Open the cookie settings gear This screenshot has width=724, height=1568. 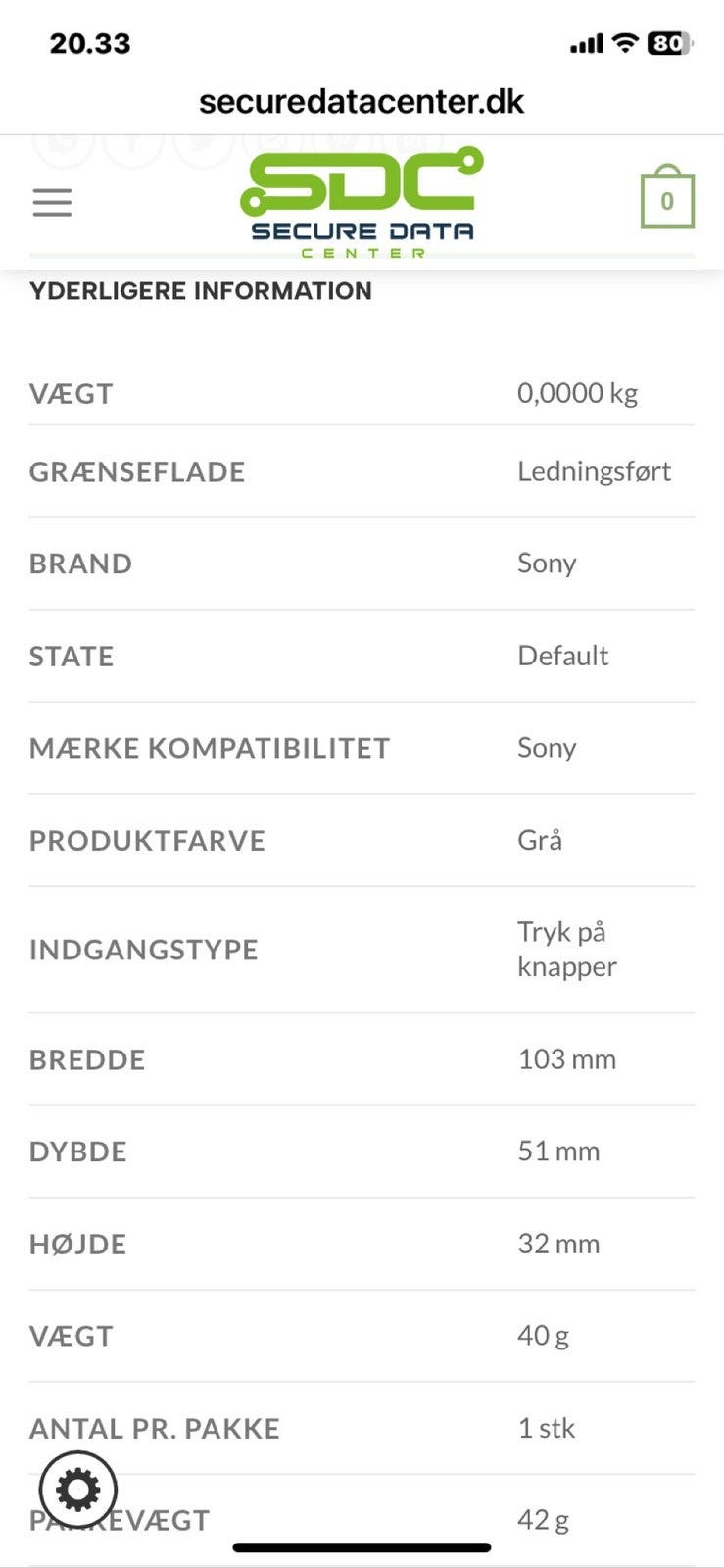[78, 1490]
